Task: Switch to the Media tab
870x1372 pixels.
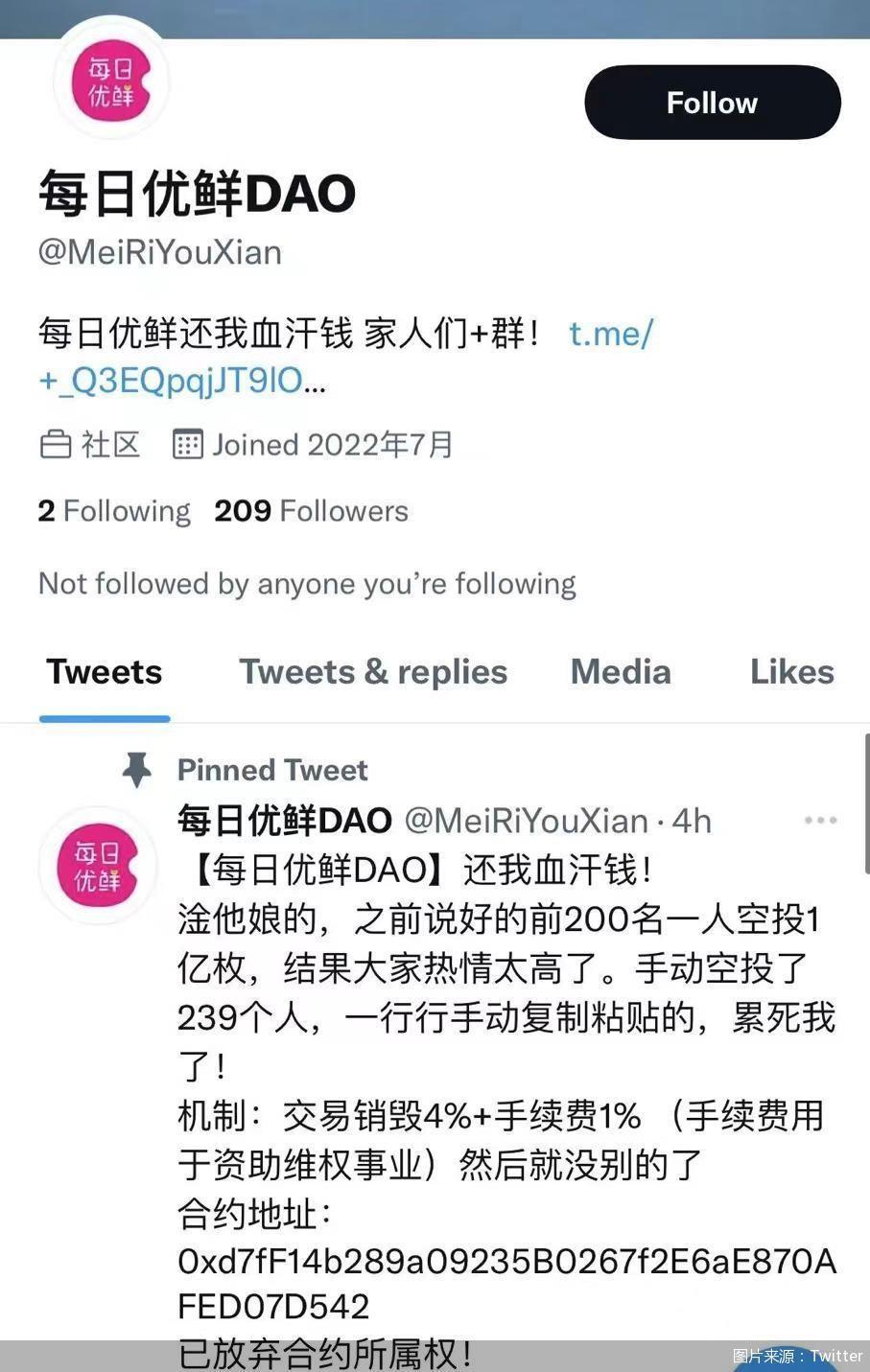Action: click(x=621, y=672)
